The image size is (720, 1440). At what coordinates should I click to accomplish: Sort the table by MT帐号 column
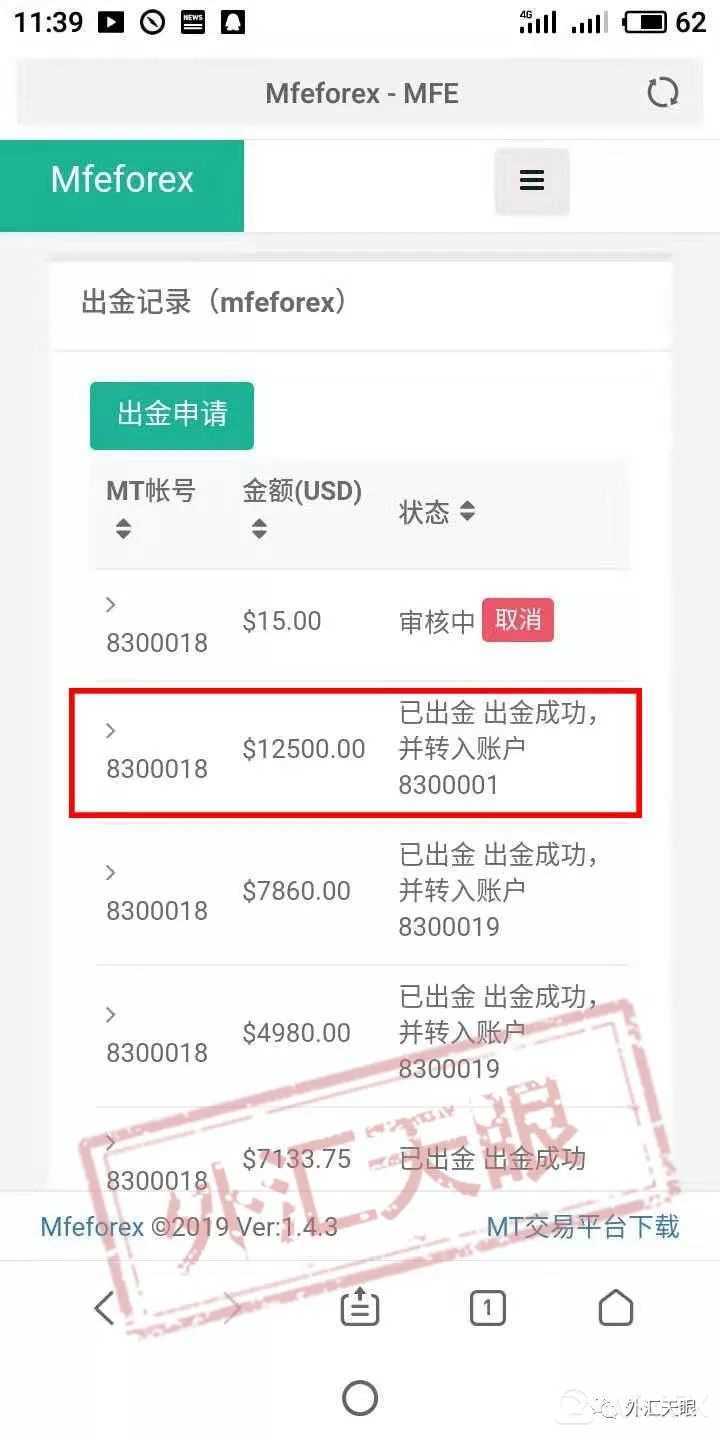[x=123, y=528]
